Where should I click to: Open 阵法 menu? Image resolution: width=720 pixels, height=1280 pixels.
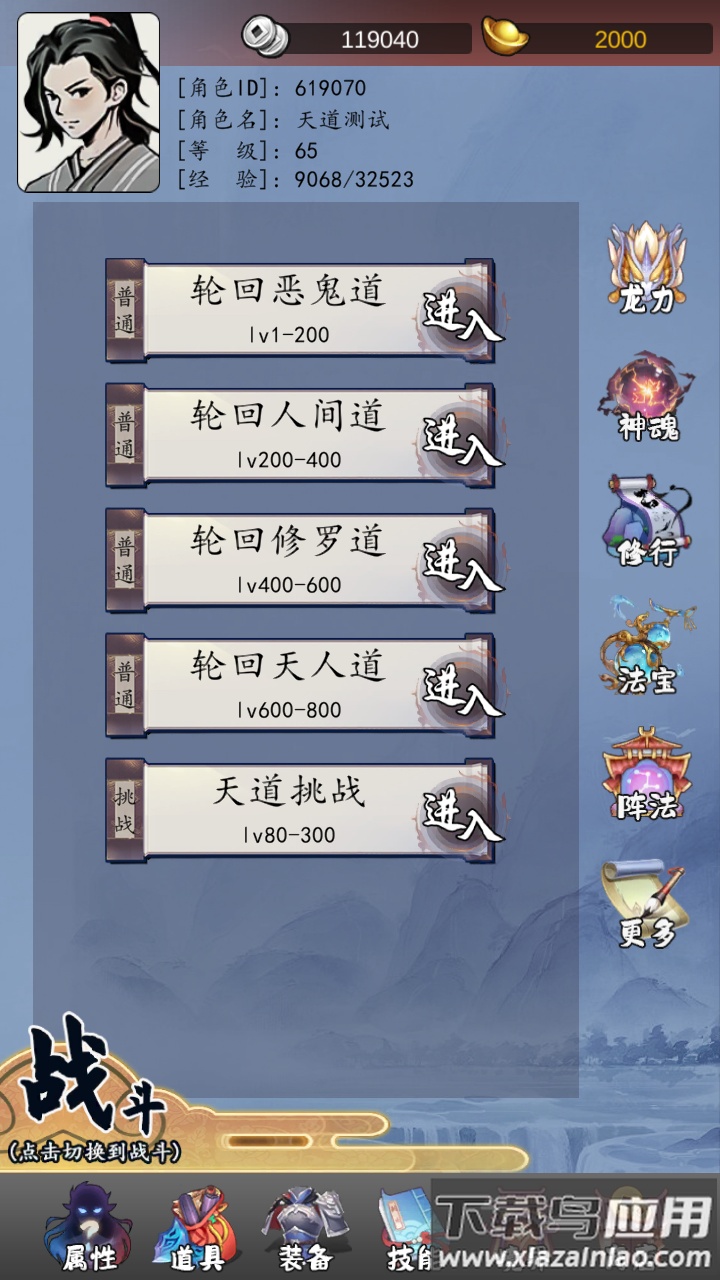tap(647, 777)
